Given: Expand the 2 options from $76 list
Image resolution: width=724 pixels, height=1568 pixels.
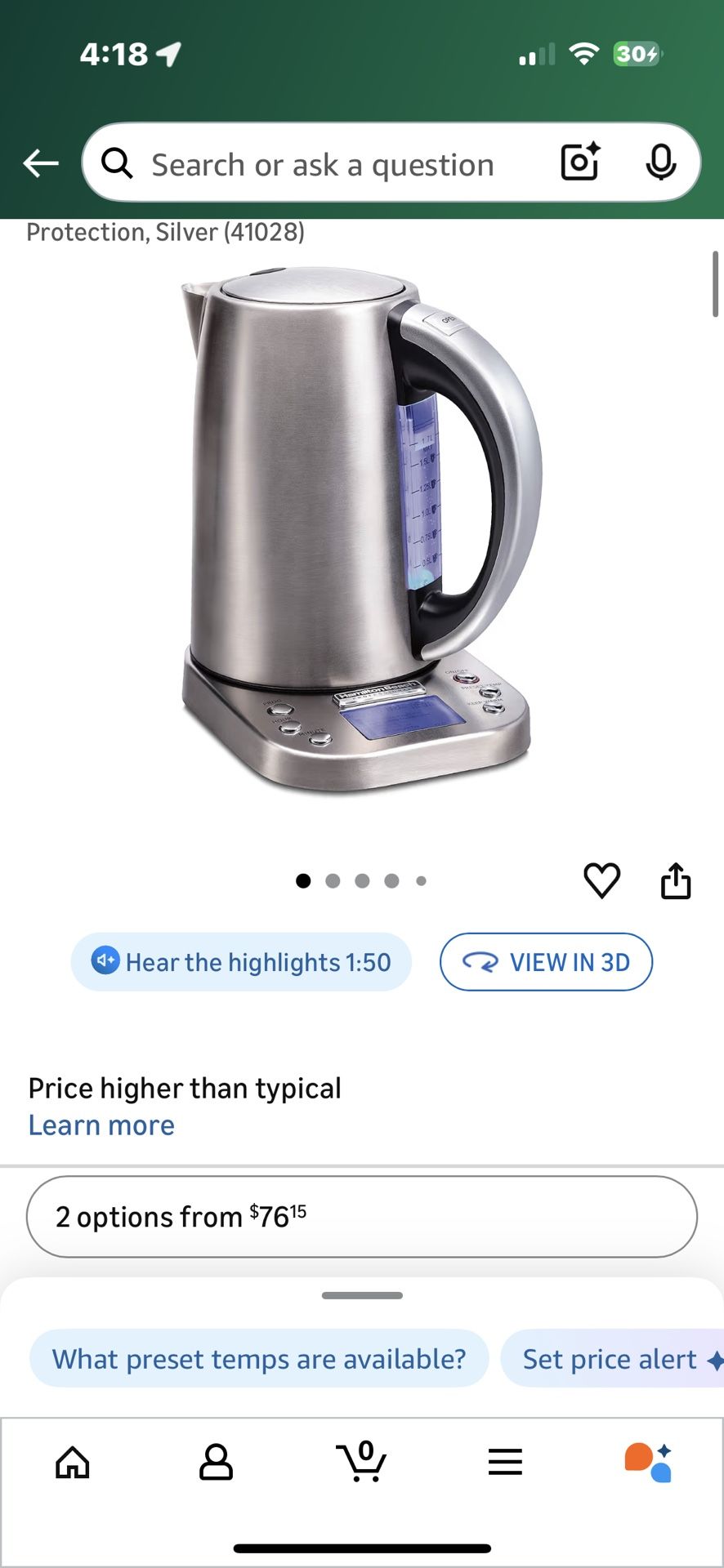Looking at the screenshot, I should [362, 1216].
